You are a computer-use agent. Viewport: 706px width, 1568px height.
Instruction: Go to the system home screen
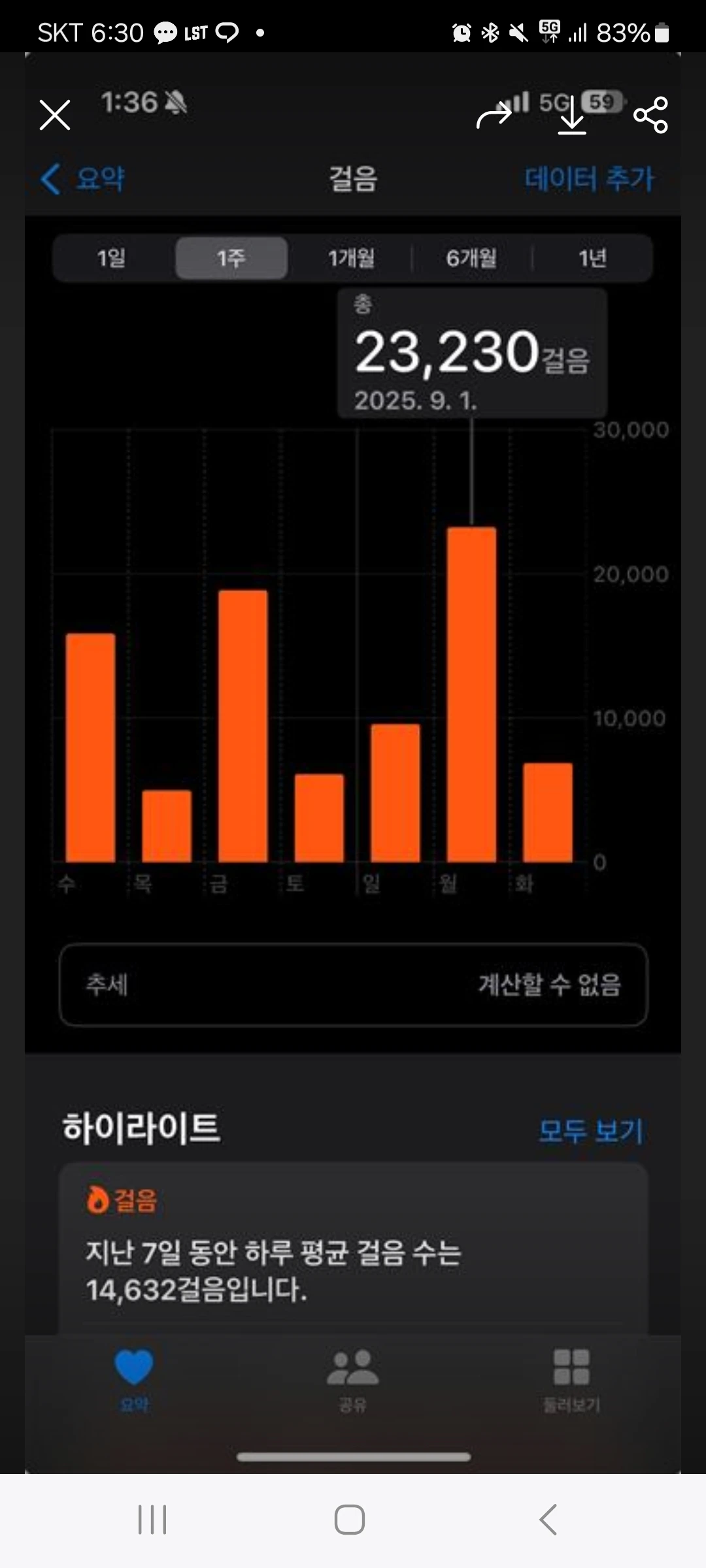(x=350, y=1520)
